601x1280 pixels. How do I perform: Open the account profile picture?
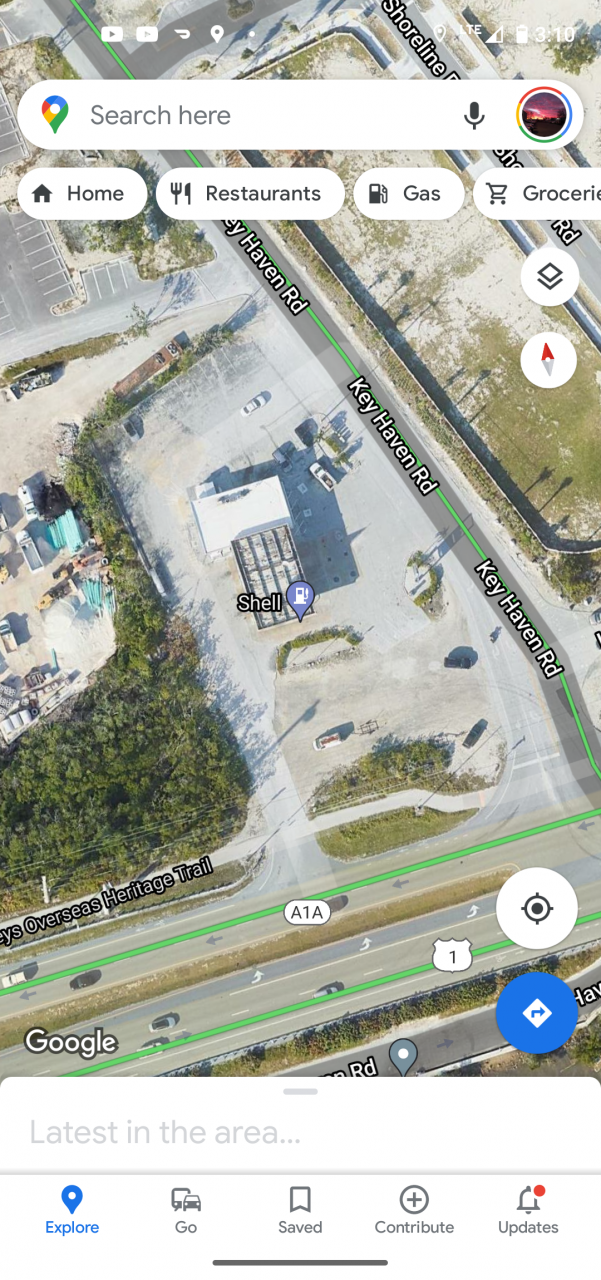point(544,115)
